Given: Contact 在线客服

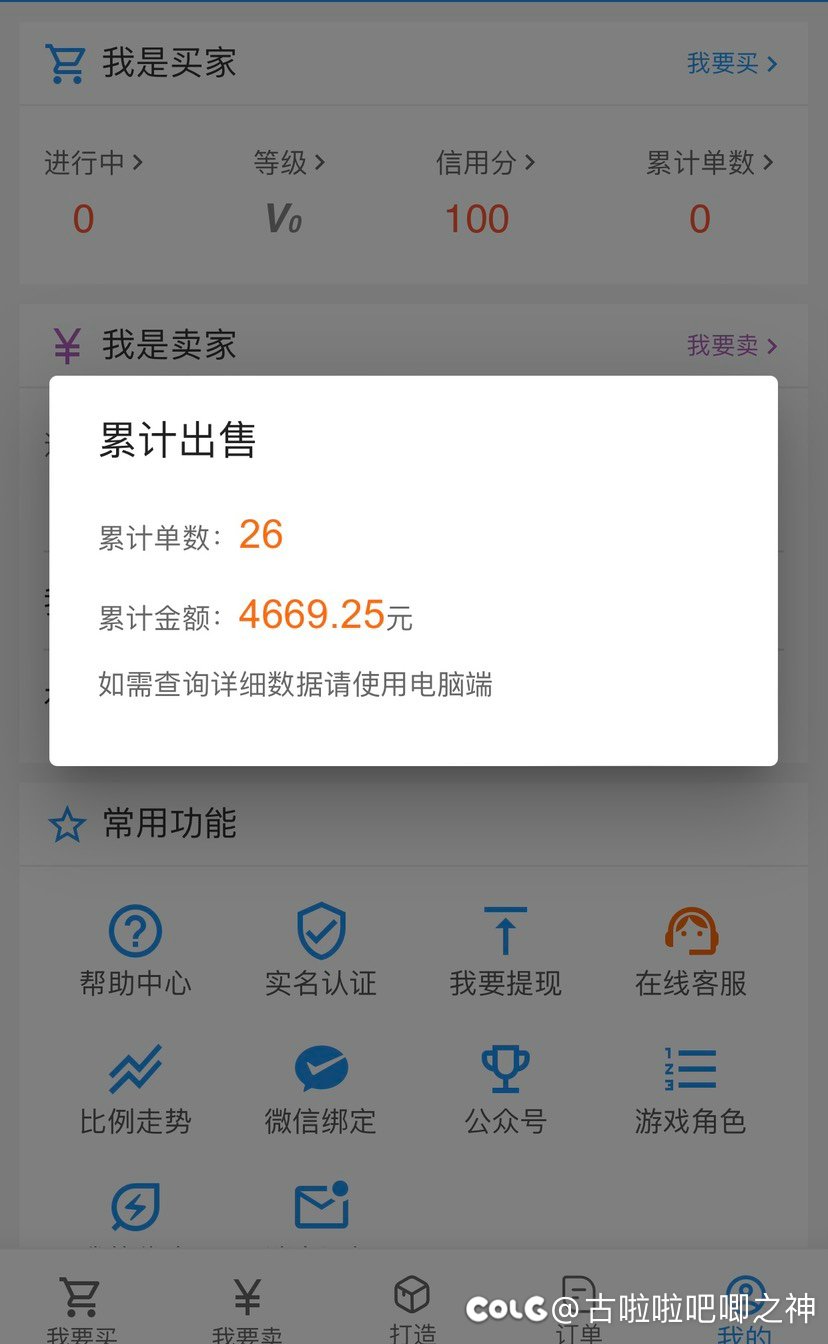Looking at the screenshot, I should 691,950.
